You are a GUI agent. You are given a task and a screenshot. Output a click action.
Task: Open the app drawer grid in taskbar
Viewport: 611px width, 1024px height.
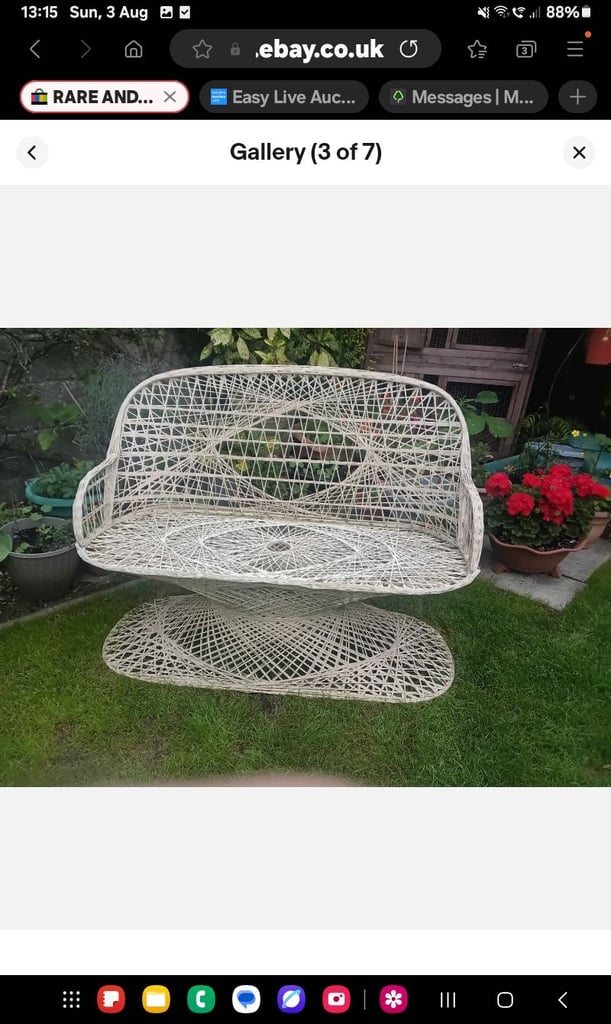click(x=71, y=999)
